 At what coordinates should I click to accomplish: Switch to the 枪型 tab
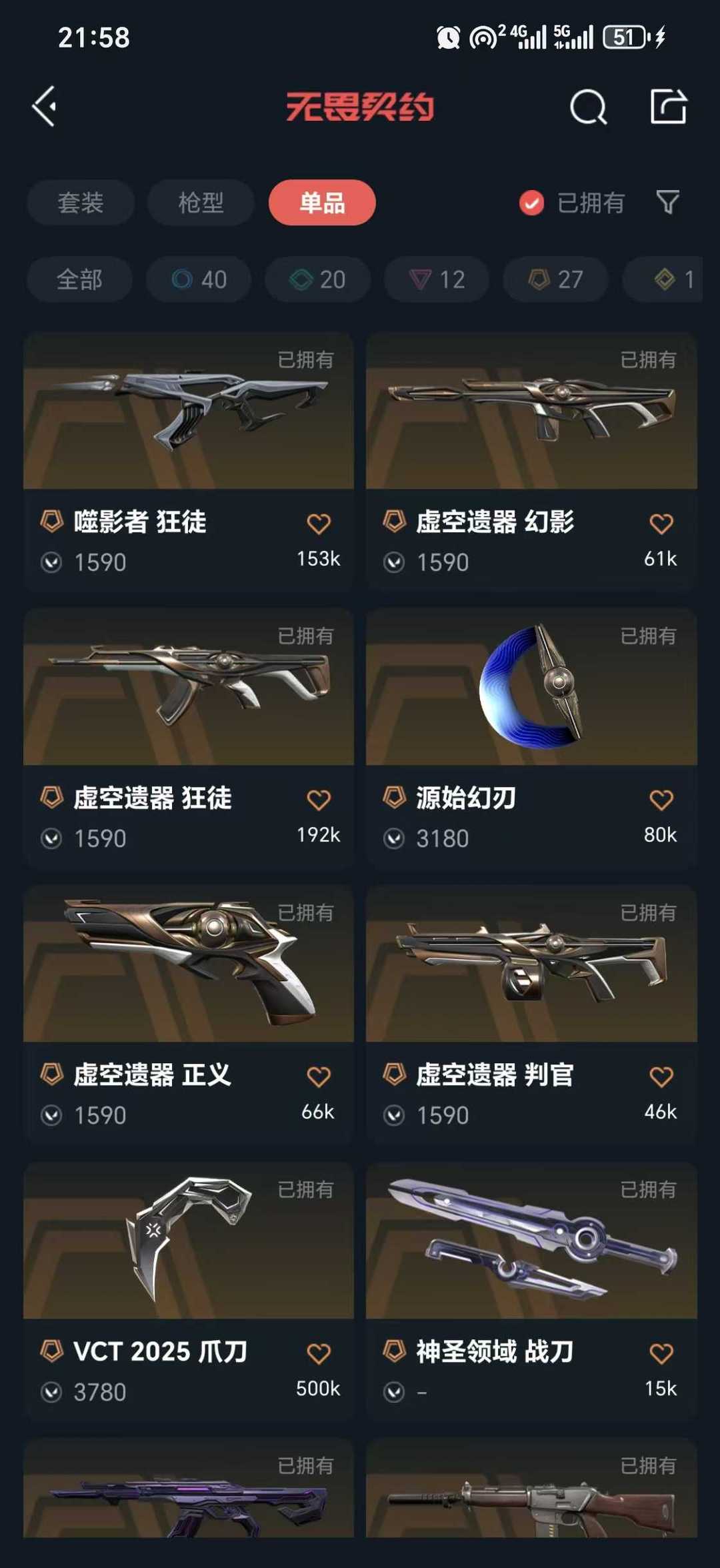(x=201, y=203)
